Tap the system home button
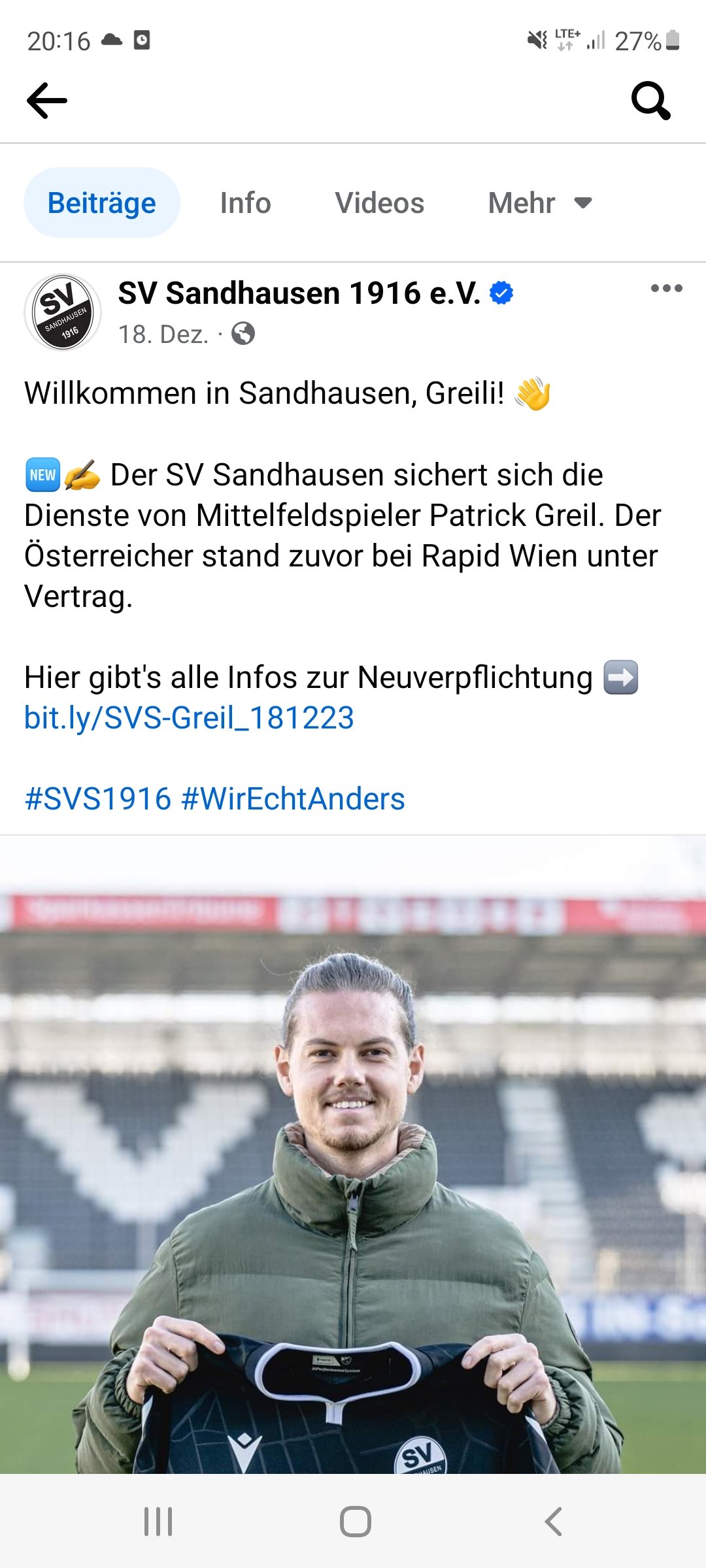This screenshot has height=1568, width=706. 355,1522
